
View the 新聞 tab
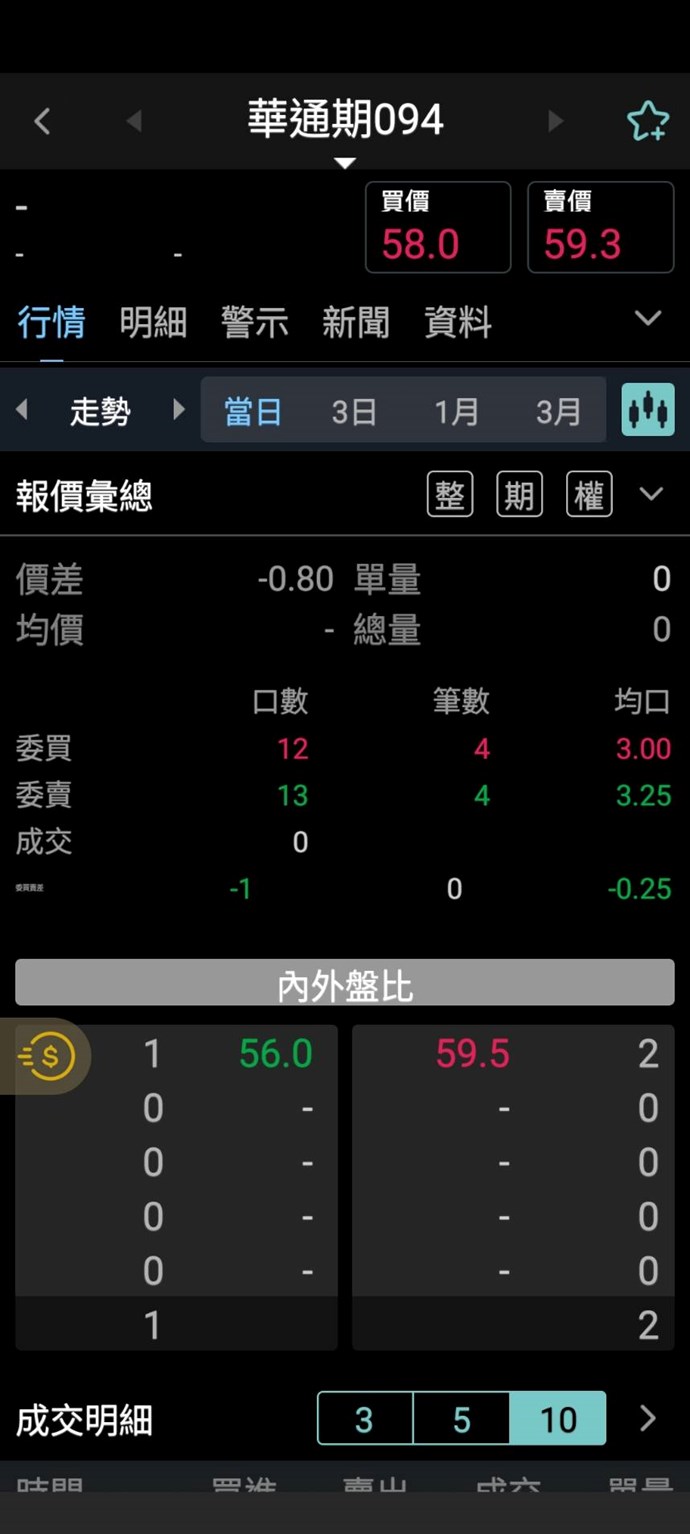(x=356, y=323)
